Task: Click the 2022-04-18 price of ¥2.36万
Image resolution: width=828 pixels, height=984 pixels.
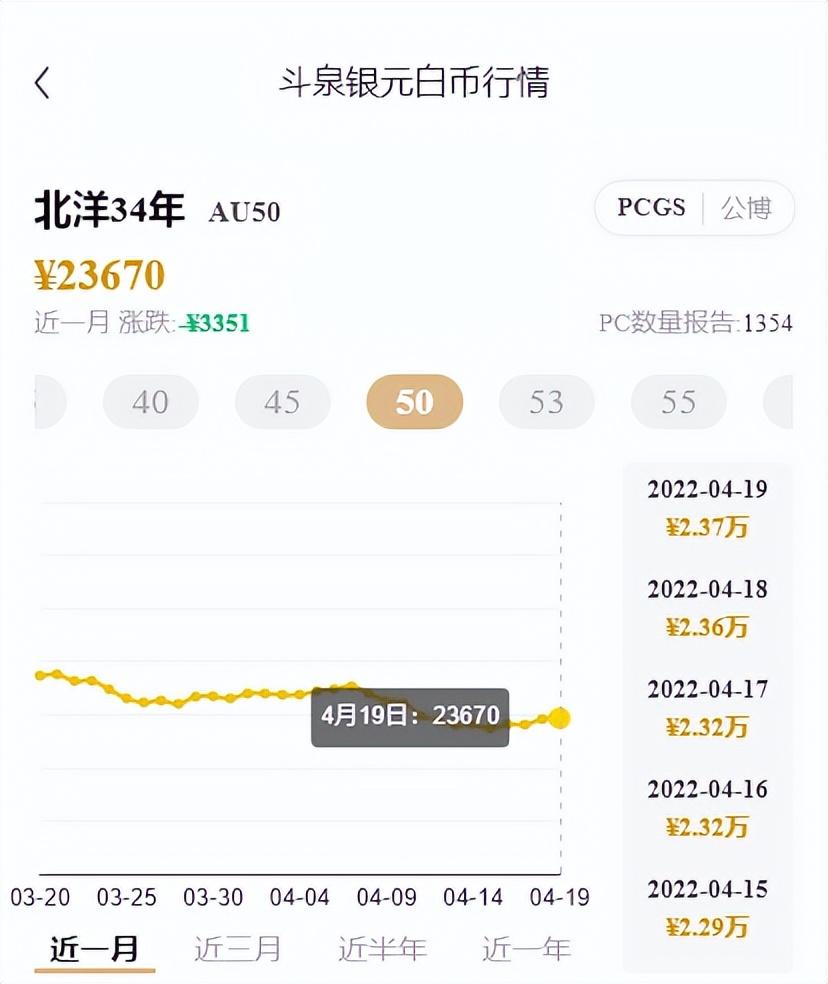Action: tap(707, 628)
